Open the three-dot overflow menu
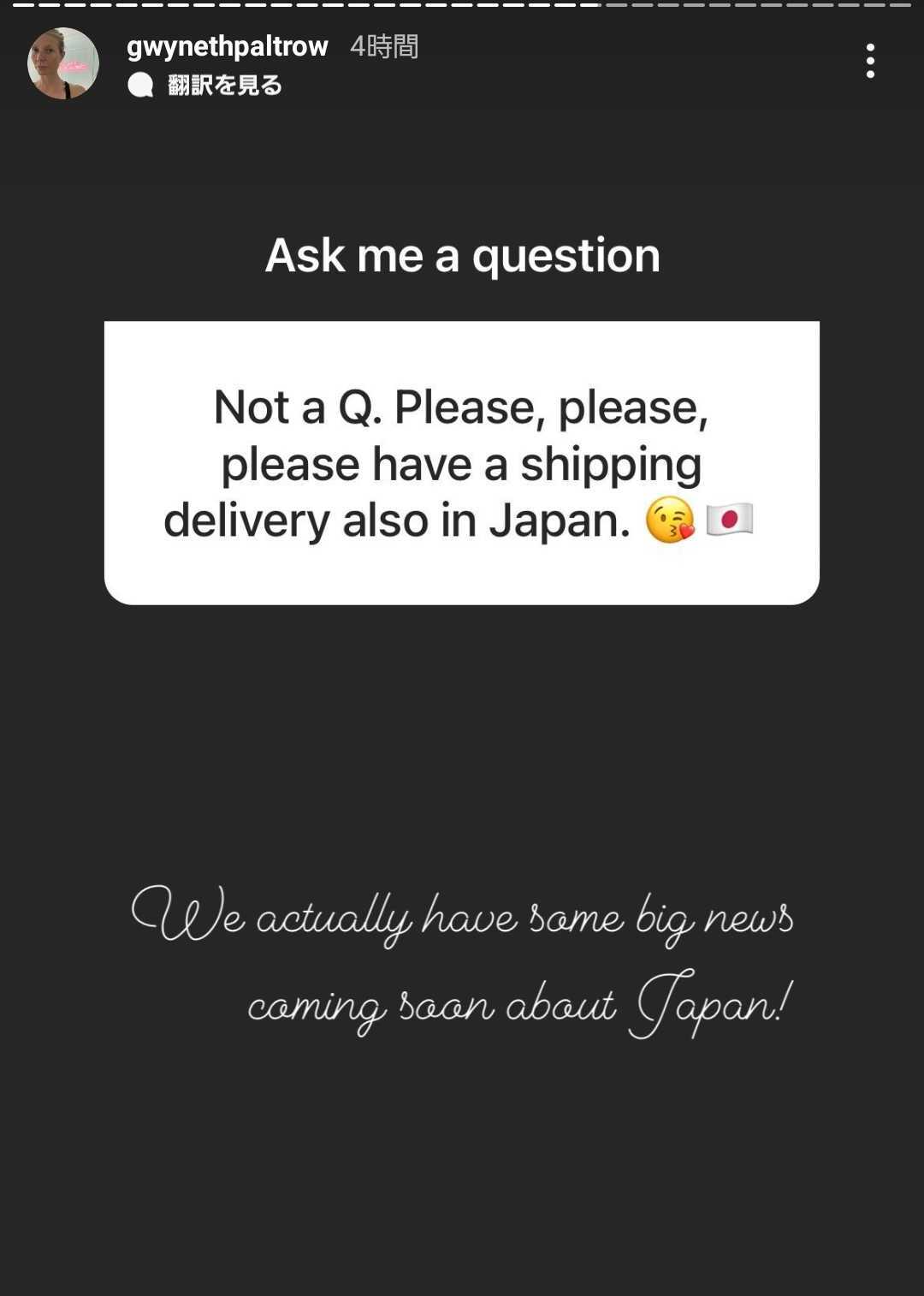 (x=870, y=62)
